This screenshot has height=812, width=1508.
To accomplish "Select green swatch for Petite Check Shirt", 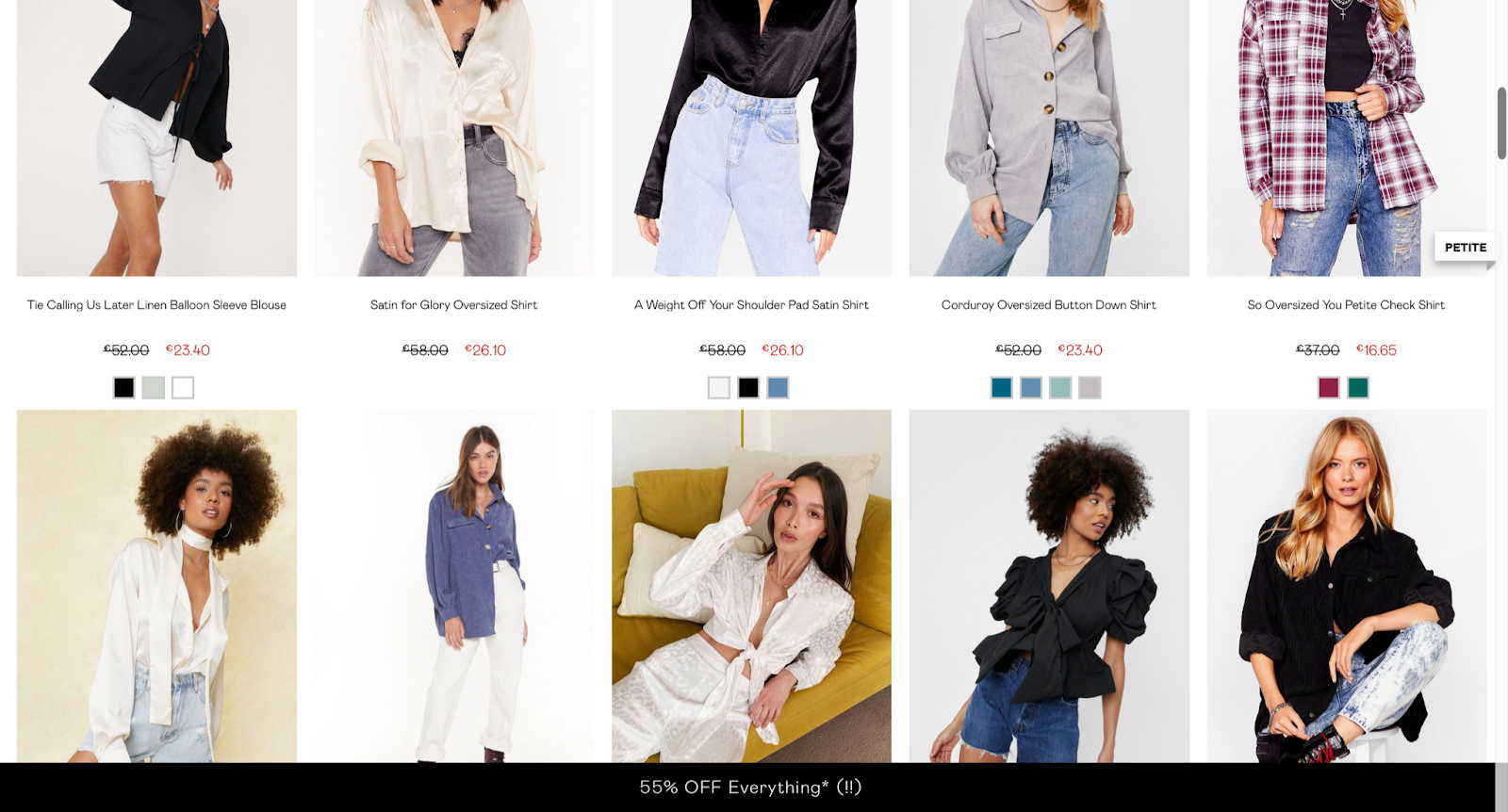I will click(1358, 388).
